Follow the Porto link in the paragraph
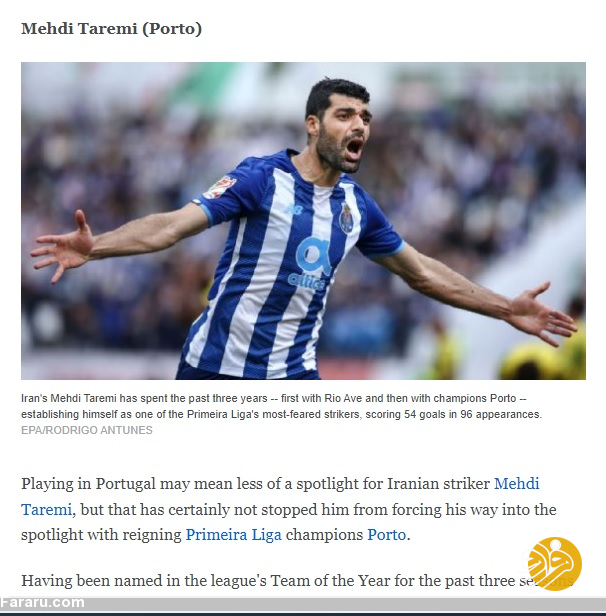606x616 pixels. click(x=386, y=535)
